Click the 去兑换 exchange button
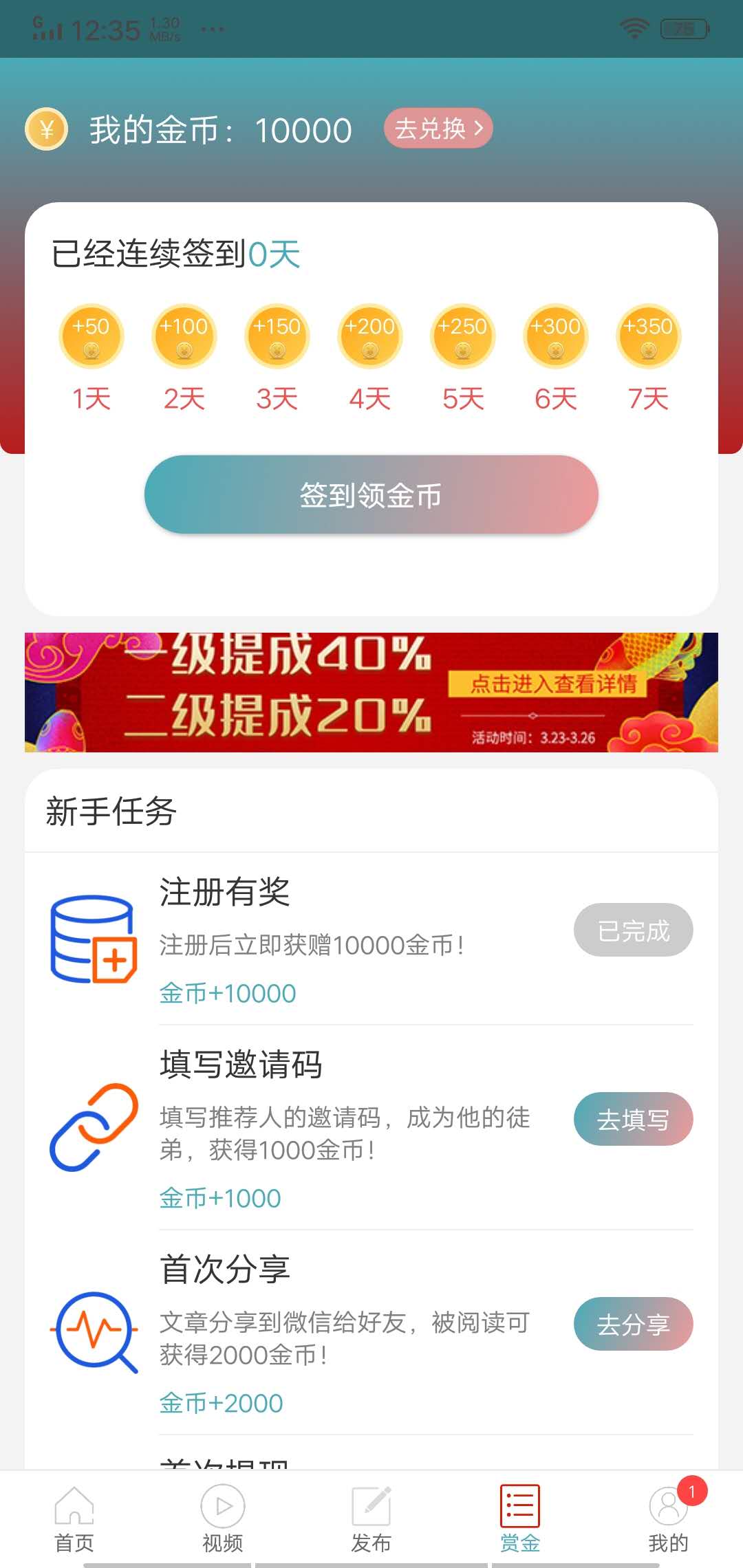The width and height of the screenshot is (743, 1568). click(x=438, y=128)
